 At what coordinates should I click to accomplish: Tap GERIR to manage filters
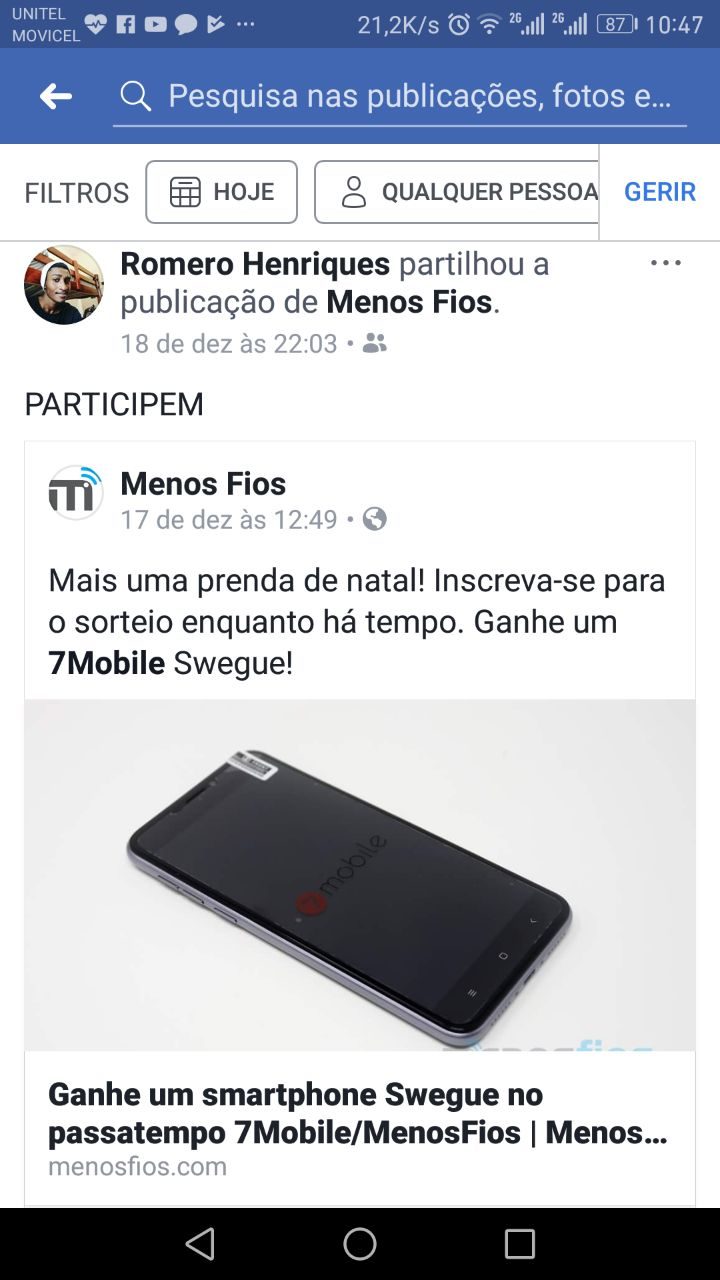[659, 192]
